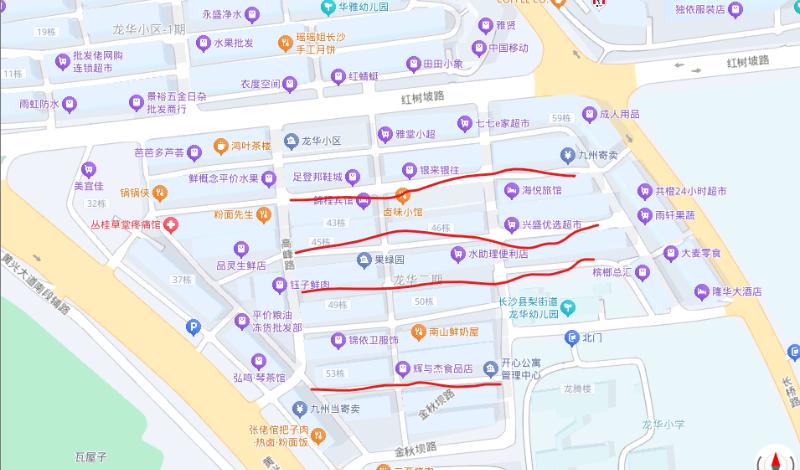Tap the 龙华小区 residential marker
This screenshot has width=800, height=470.
291,141
